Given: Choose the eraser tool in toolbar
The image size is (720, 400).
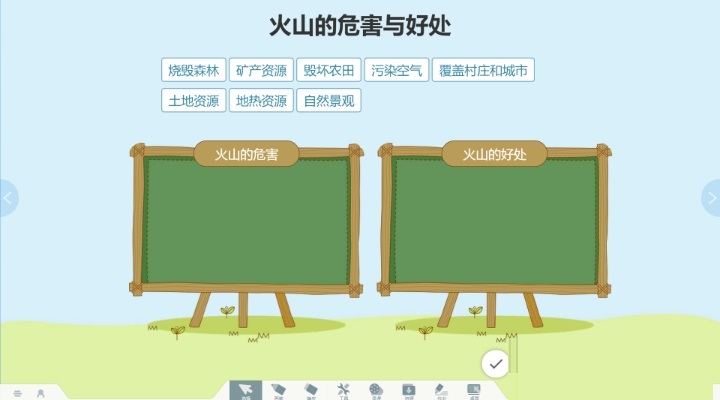Looking at the screenshot, I should [311, 390].
